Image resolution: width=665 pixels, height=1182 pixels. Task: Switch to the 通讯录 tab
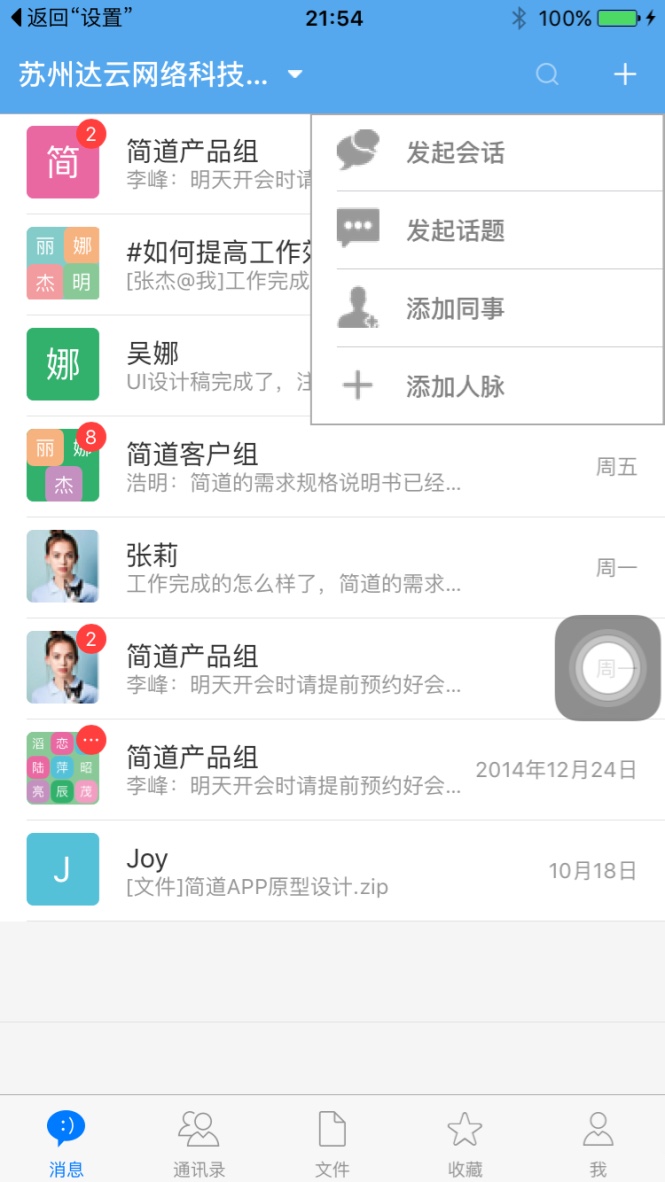(199, 1144)
